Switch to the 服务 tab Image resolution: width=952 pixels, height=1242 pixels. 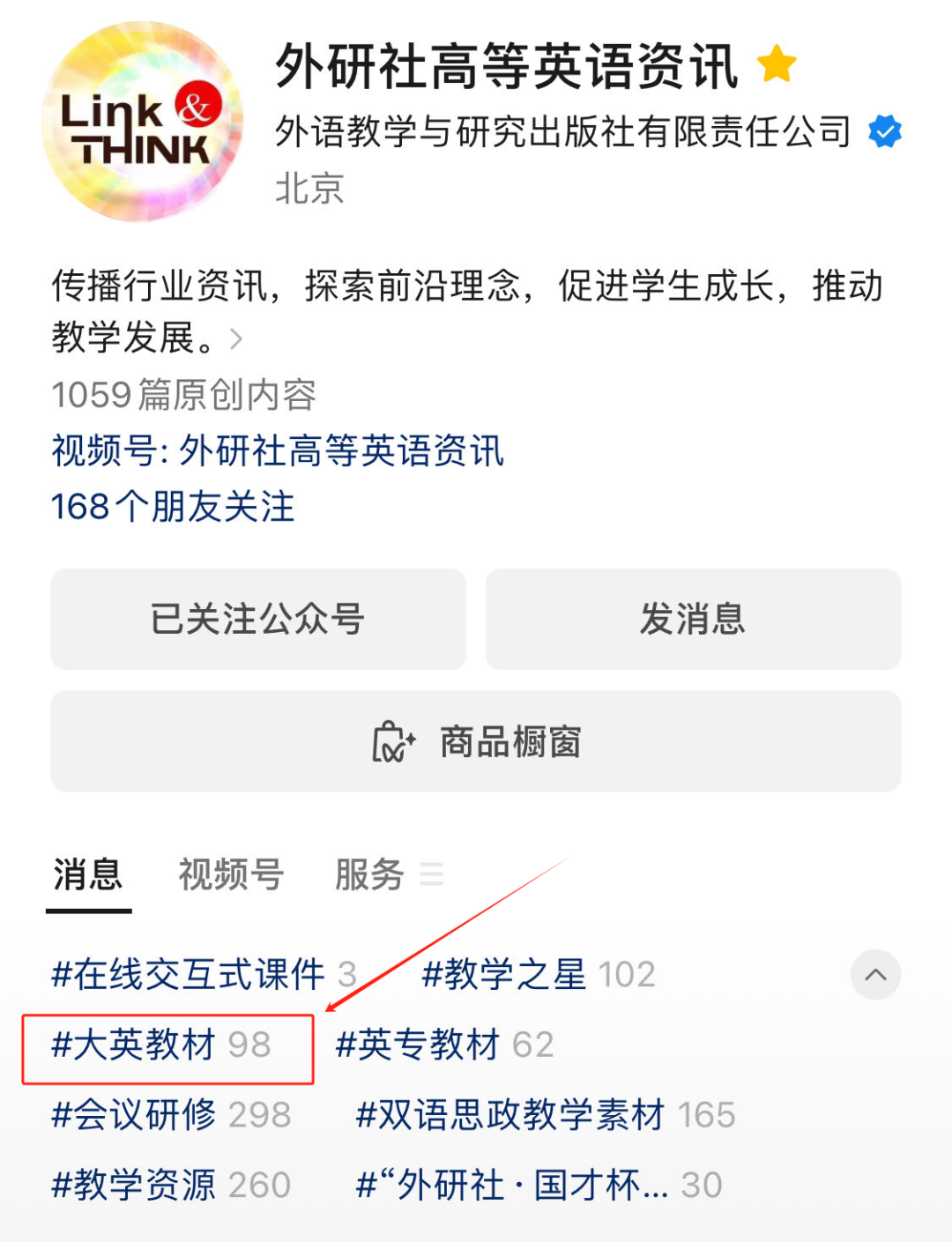369,874
